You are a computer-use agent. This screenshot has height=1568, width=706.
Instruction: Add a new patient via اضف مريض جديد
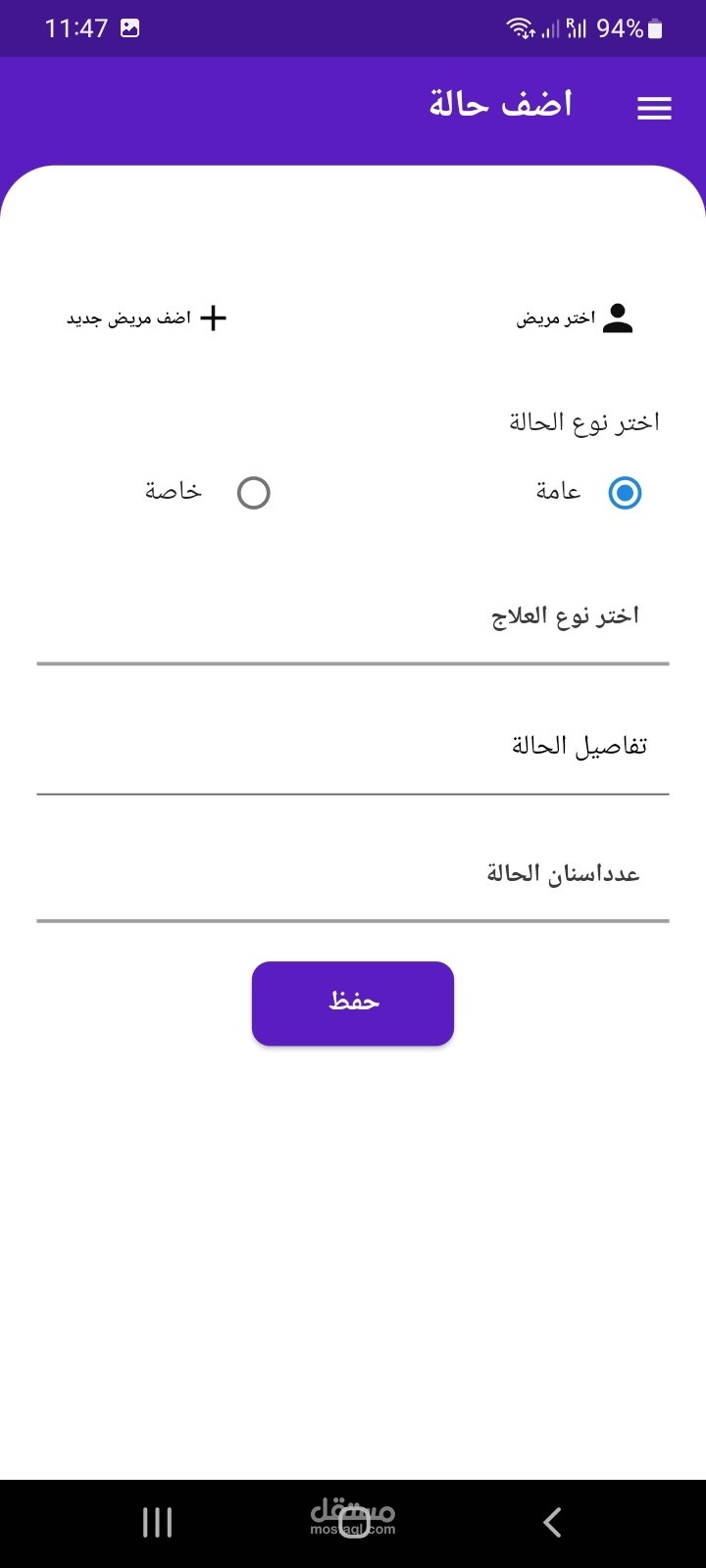(147, 318)
